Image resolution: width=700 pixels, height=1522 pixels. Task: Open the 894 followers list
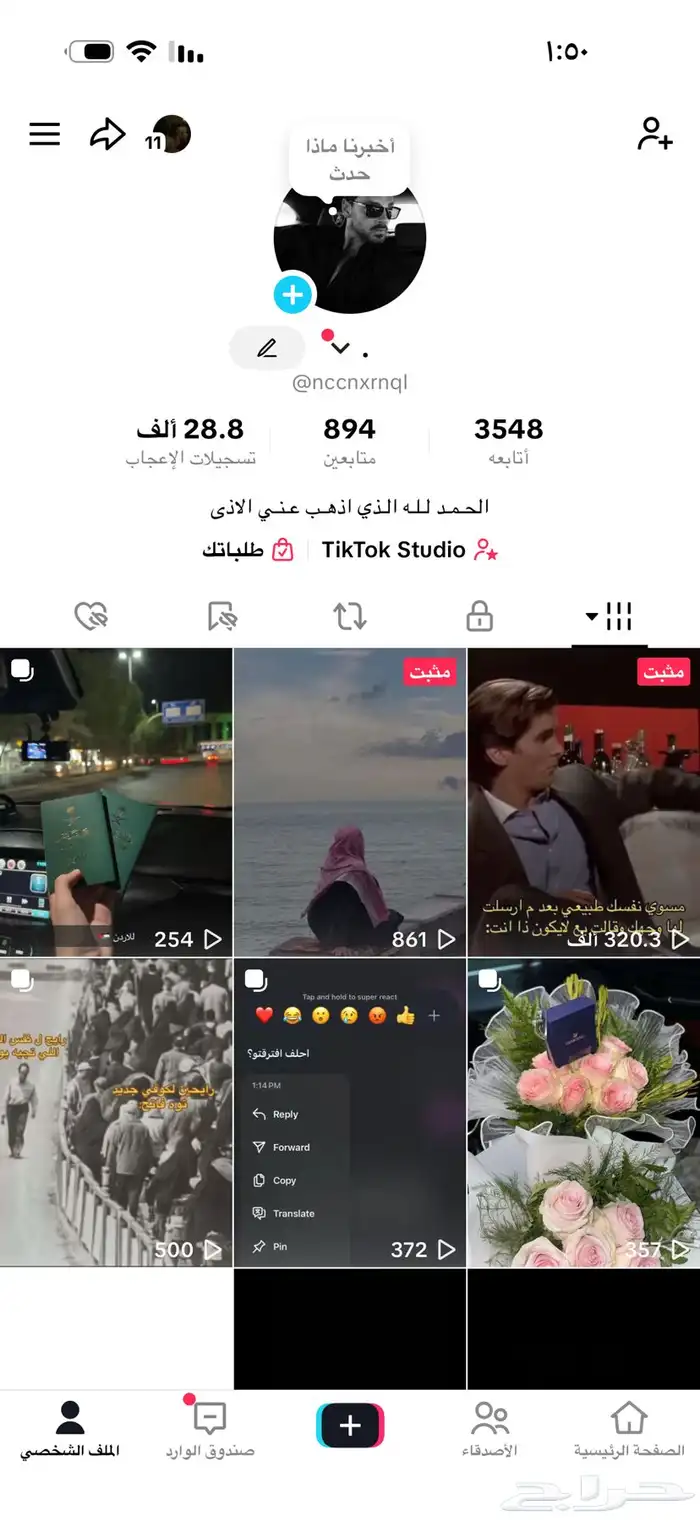coord(349,441)
